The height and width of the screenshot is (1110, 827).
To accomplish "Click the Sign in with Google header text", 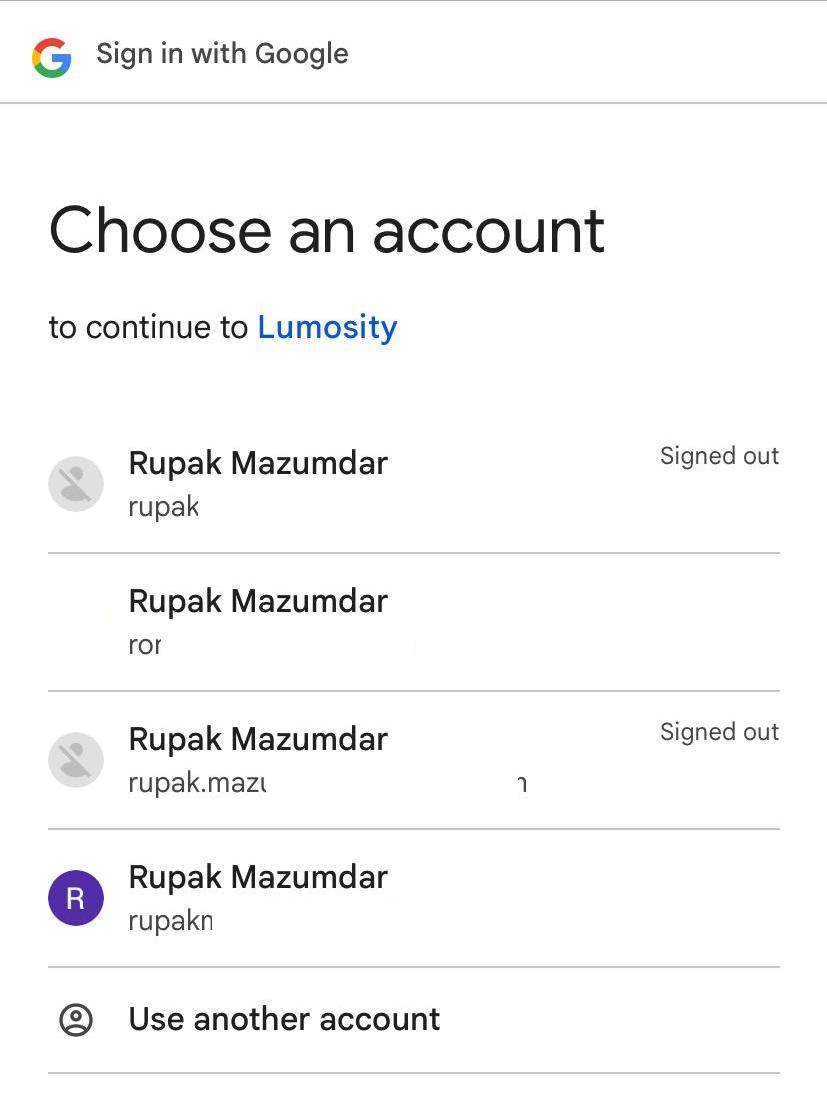I will pos(222,54).
